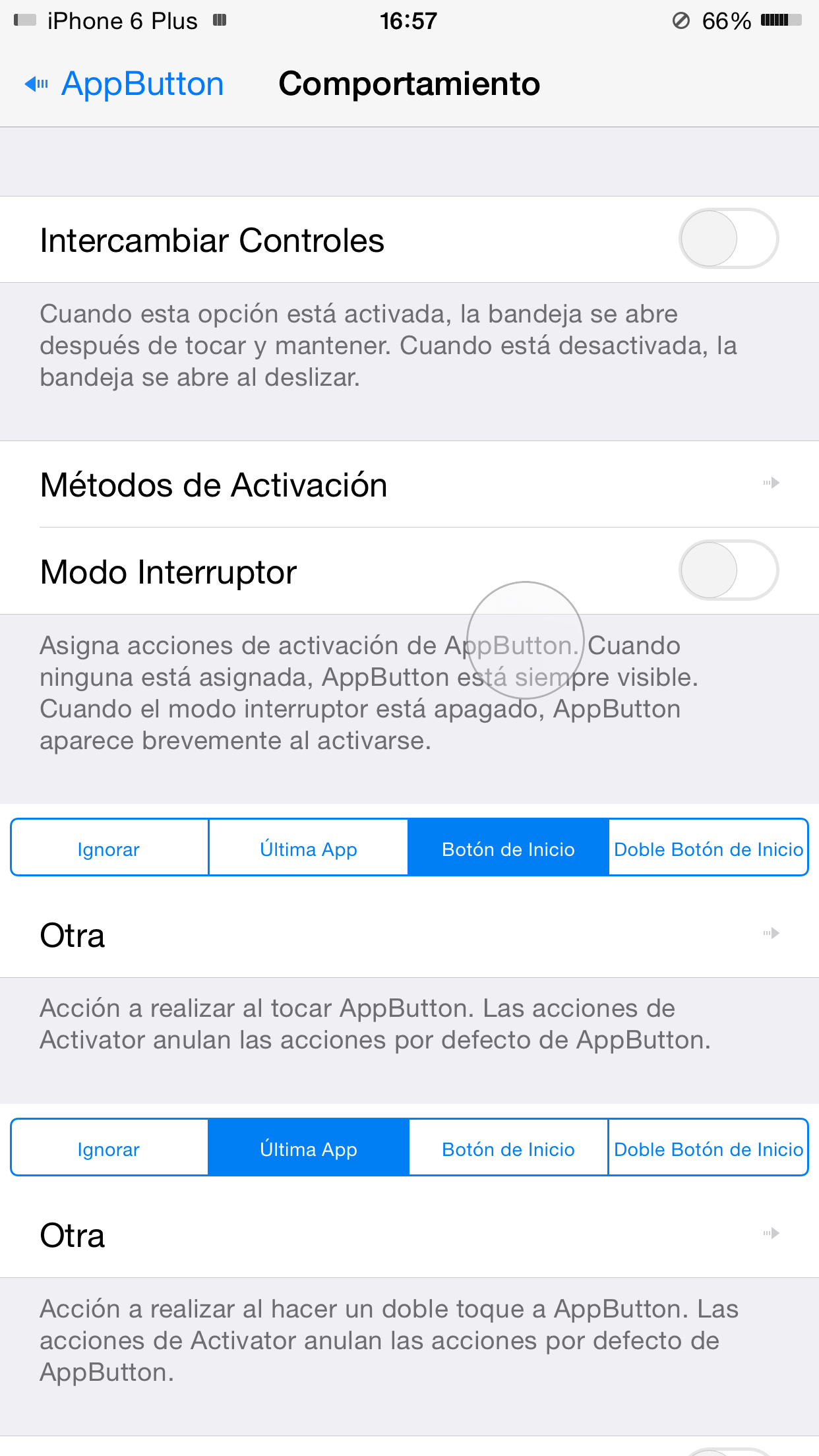Go back to AppButton settings
Image resolution: width=819 pixels, height=1456 pixels.
click(x=125, y=84)
